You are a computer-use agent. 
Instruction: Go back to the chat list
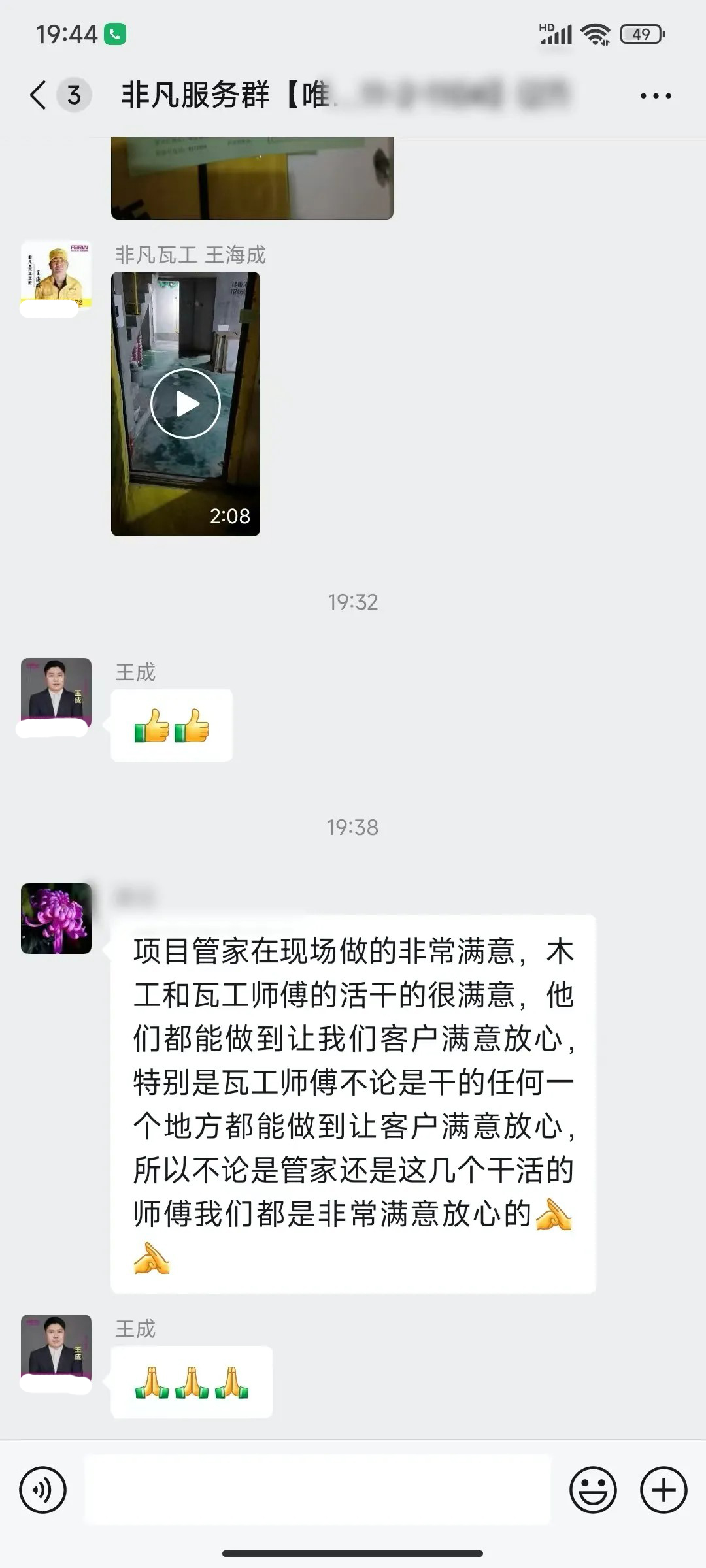(x=39, y=95)
